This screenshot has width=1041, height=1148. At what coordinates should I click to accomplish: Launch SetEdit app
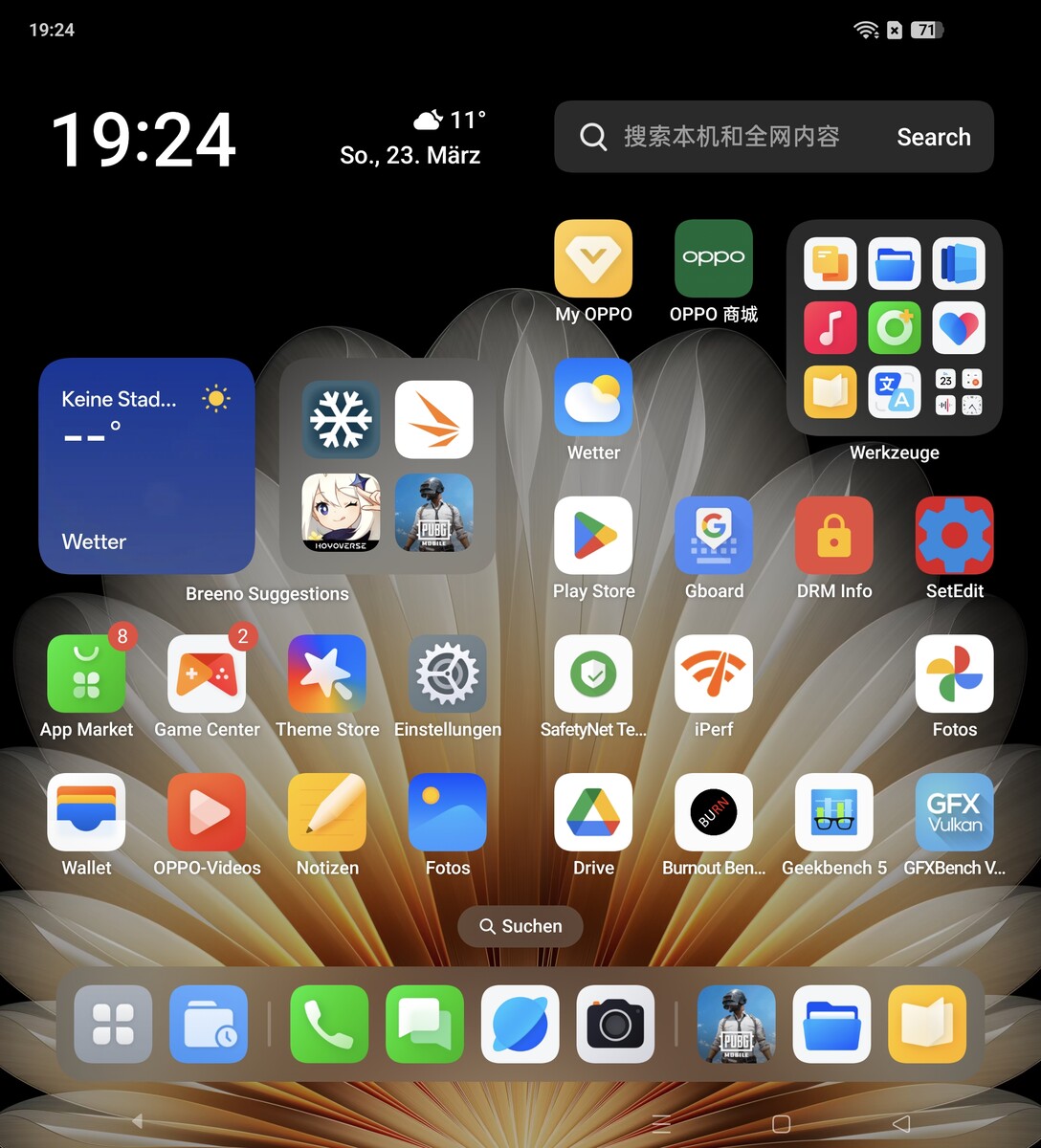point(954,536)
